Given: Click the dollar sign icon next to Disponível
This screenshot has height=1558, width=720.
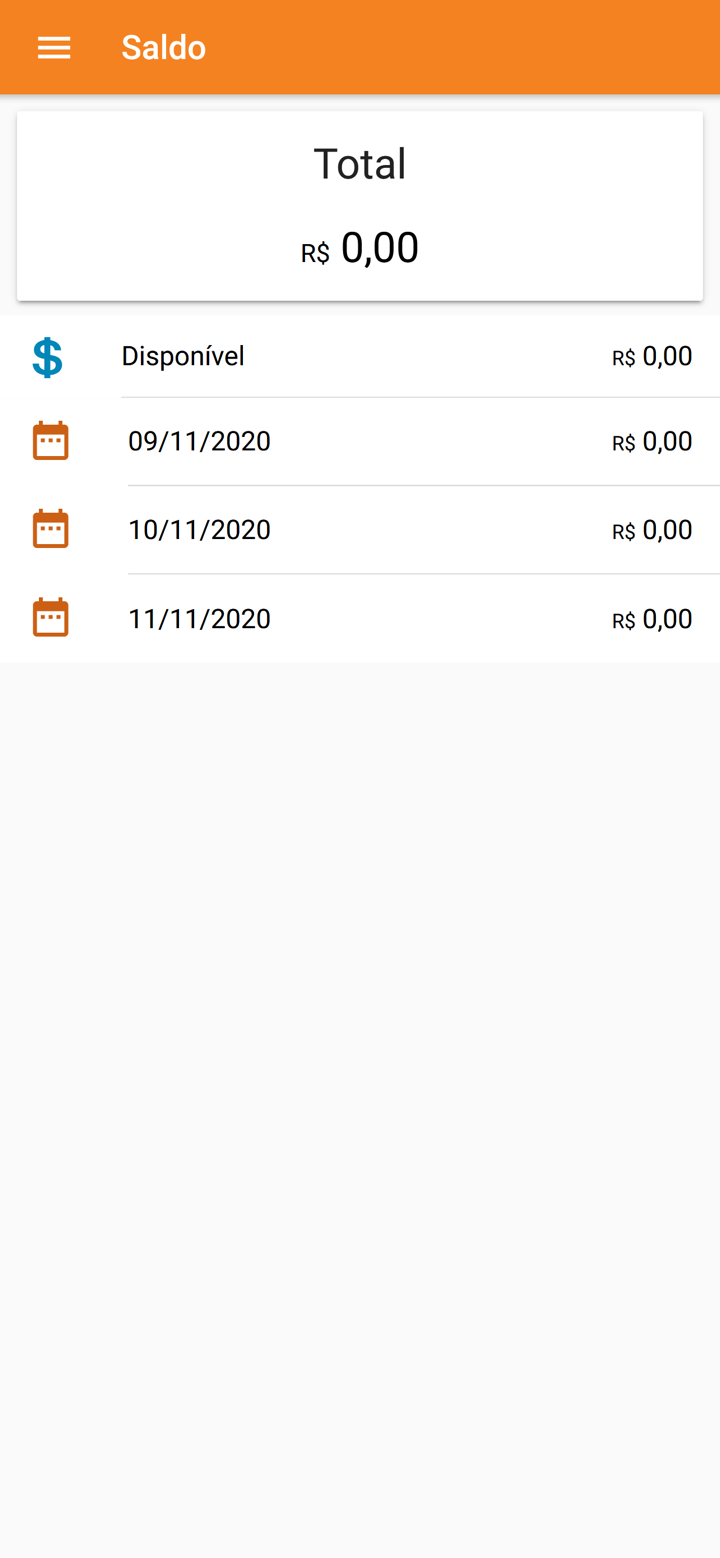Looking at the screenshot, I should click(x=47, y=356).
